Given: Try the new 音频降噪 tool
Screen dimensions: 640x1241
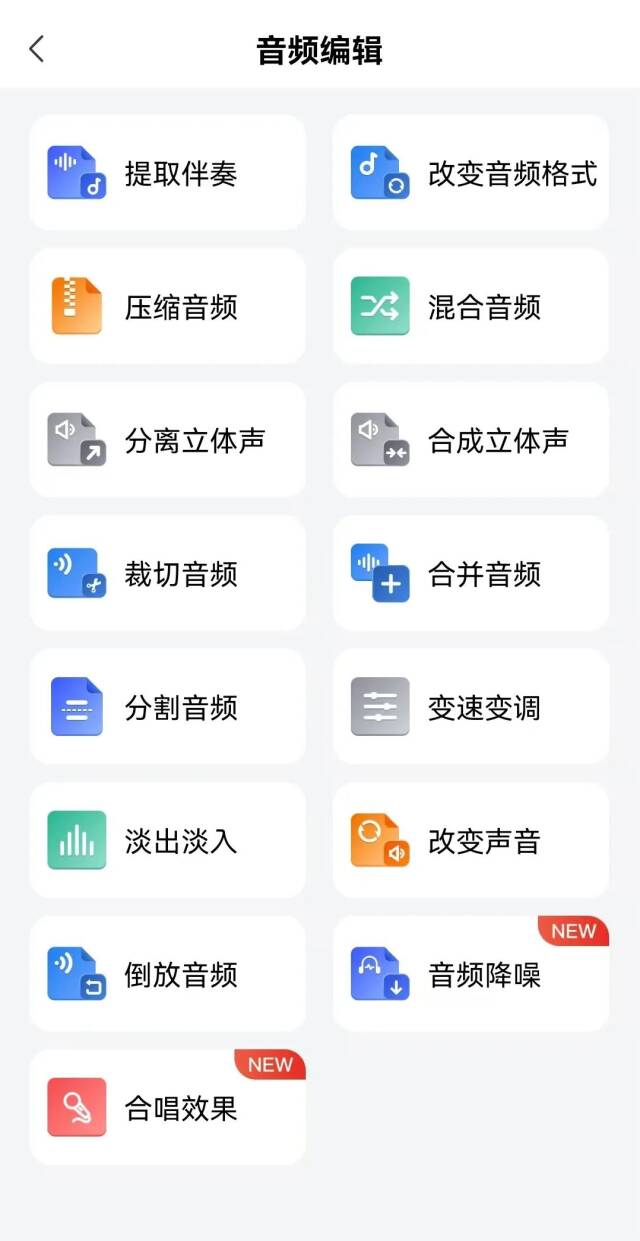Looking at the screenshot, I should click(x=471, y=973).
